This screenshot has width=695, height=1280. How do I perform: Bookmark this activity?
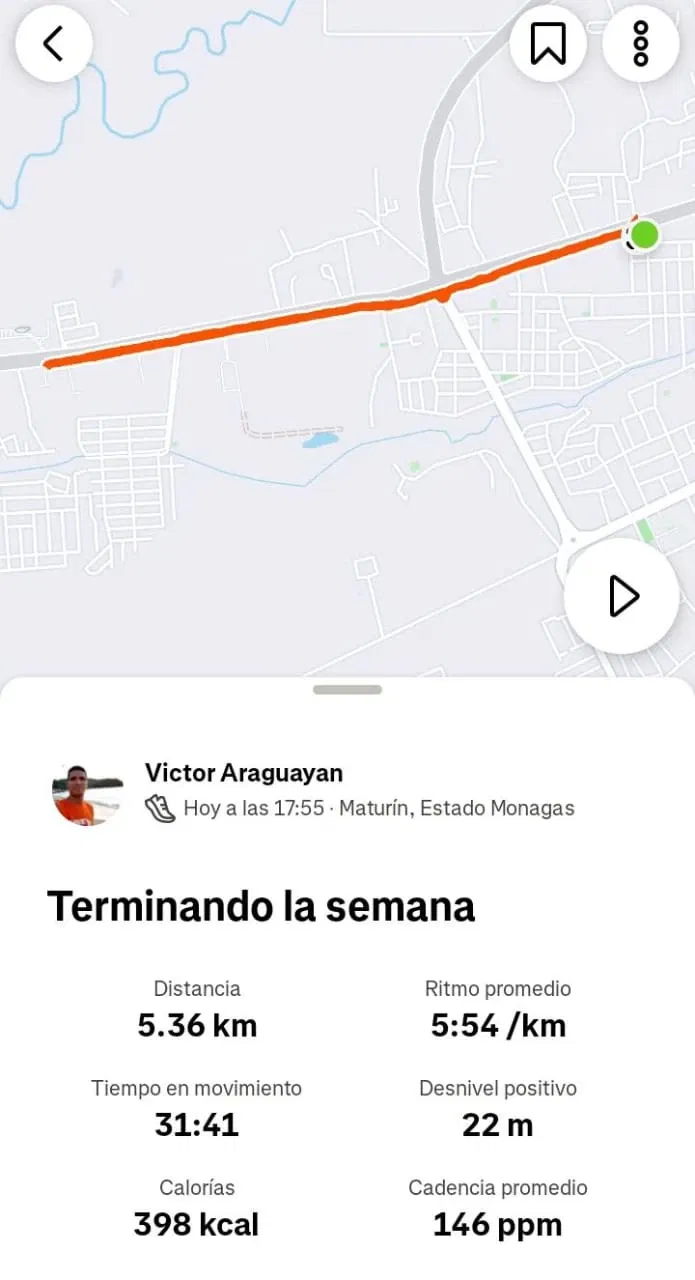[x=547, y=44]
